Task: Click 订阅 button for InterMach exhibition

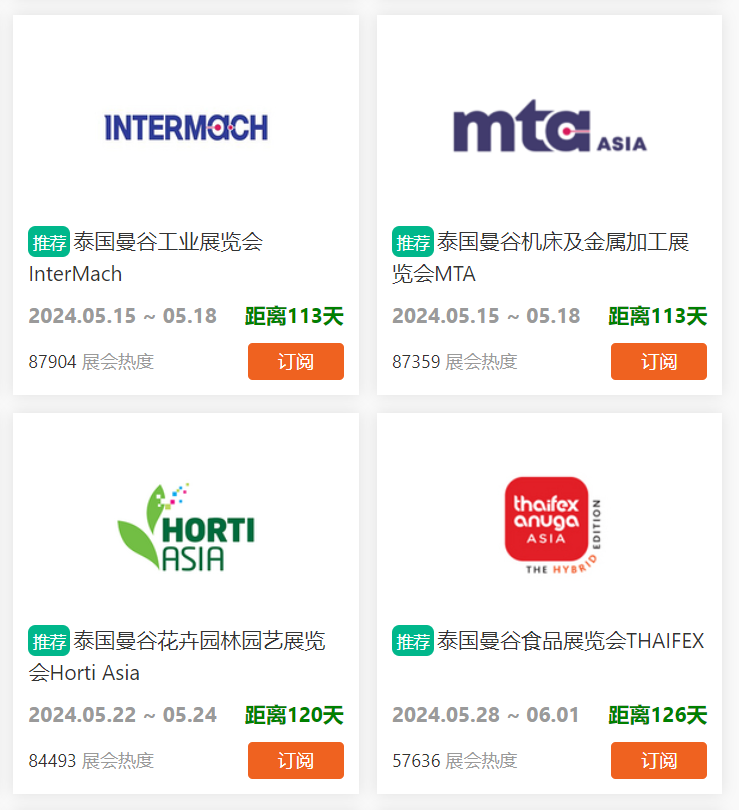Action: (295, 361)
